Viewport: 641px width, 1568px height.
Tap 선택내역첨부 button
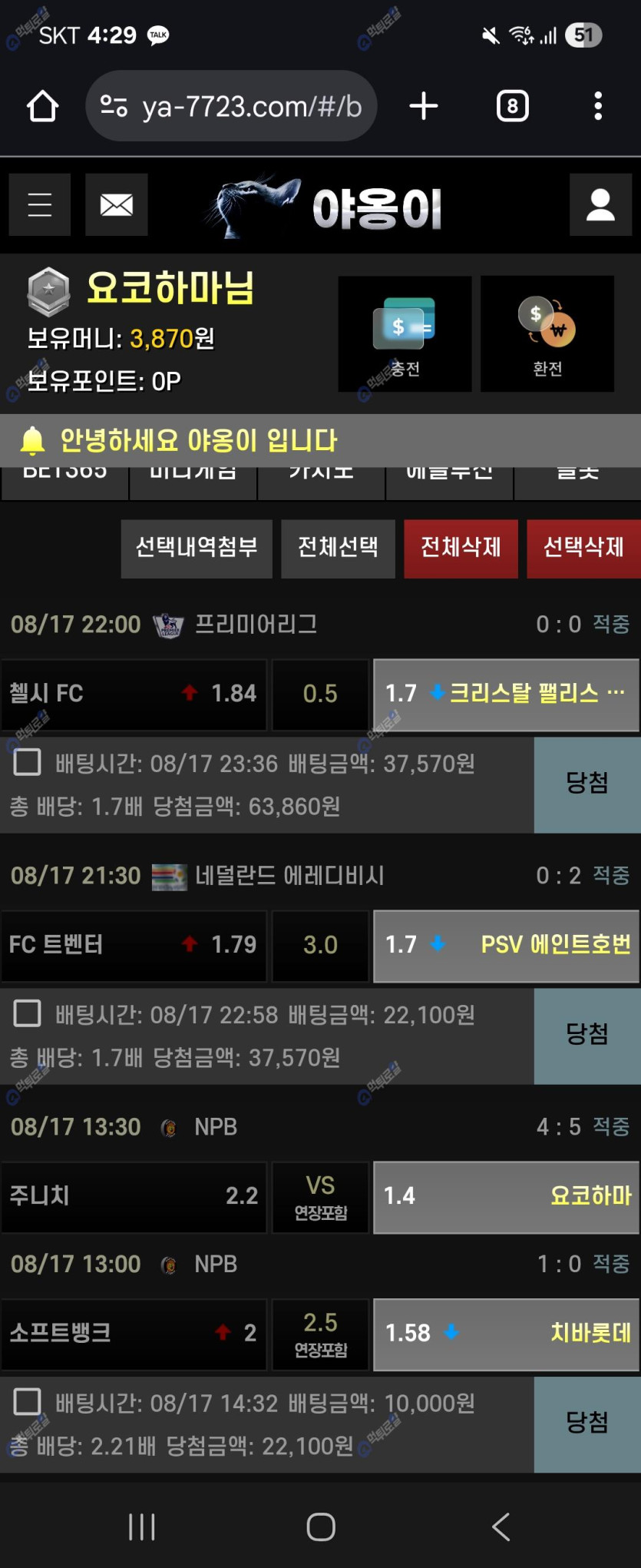point(197,548)
